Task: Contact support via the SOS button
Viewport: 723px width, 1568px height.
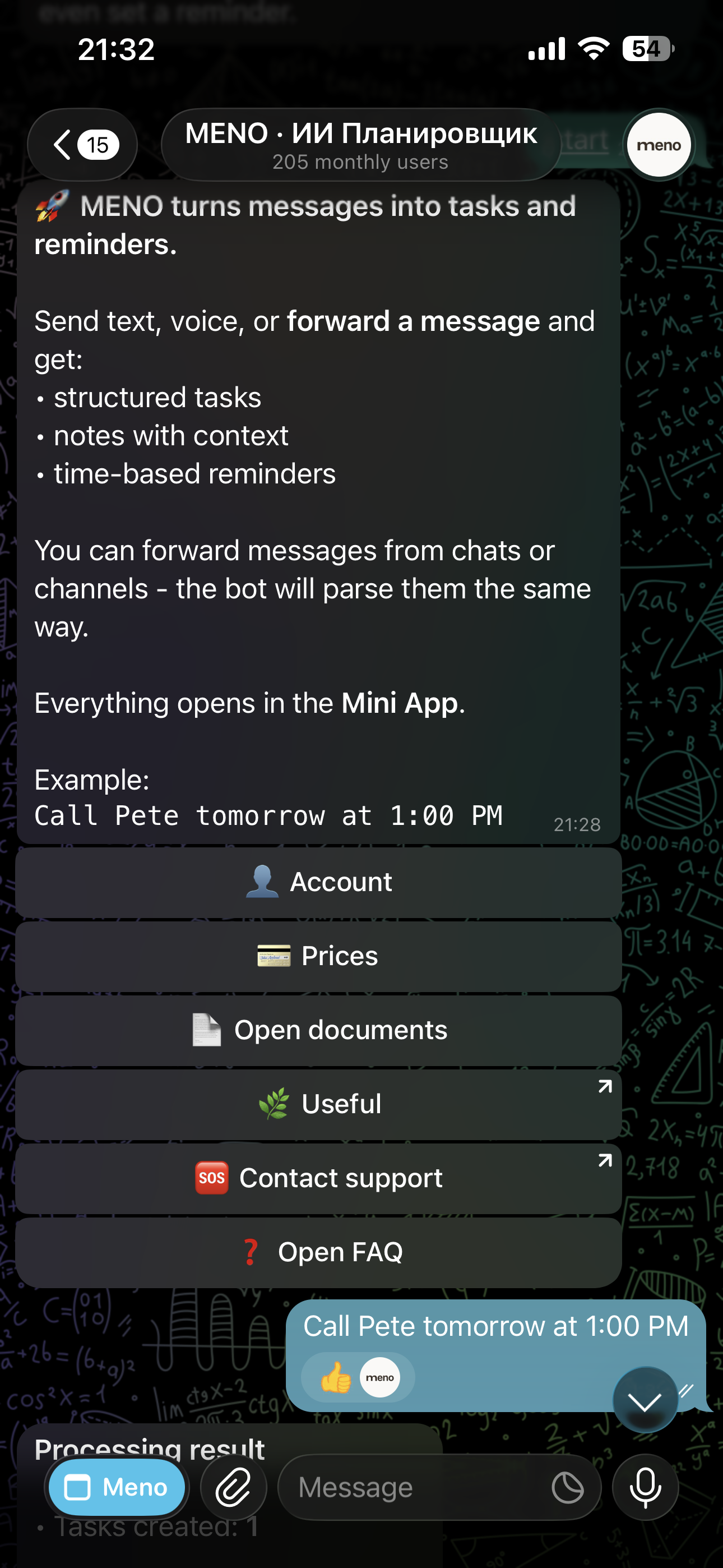Action: coord(318,1178)
